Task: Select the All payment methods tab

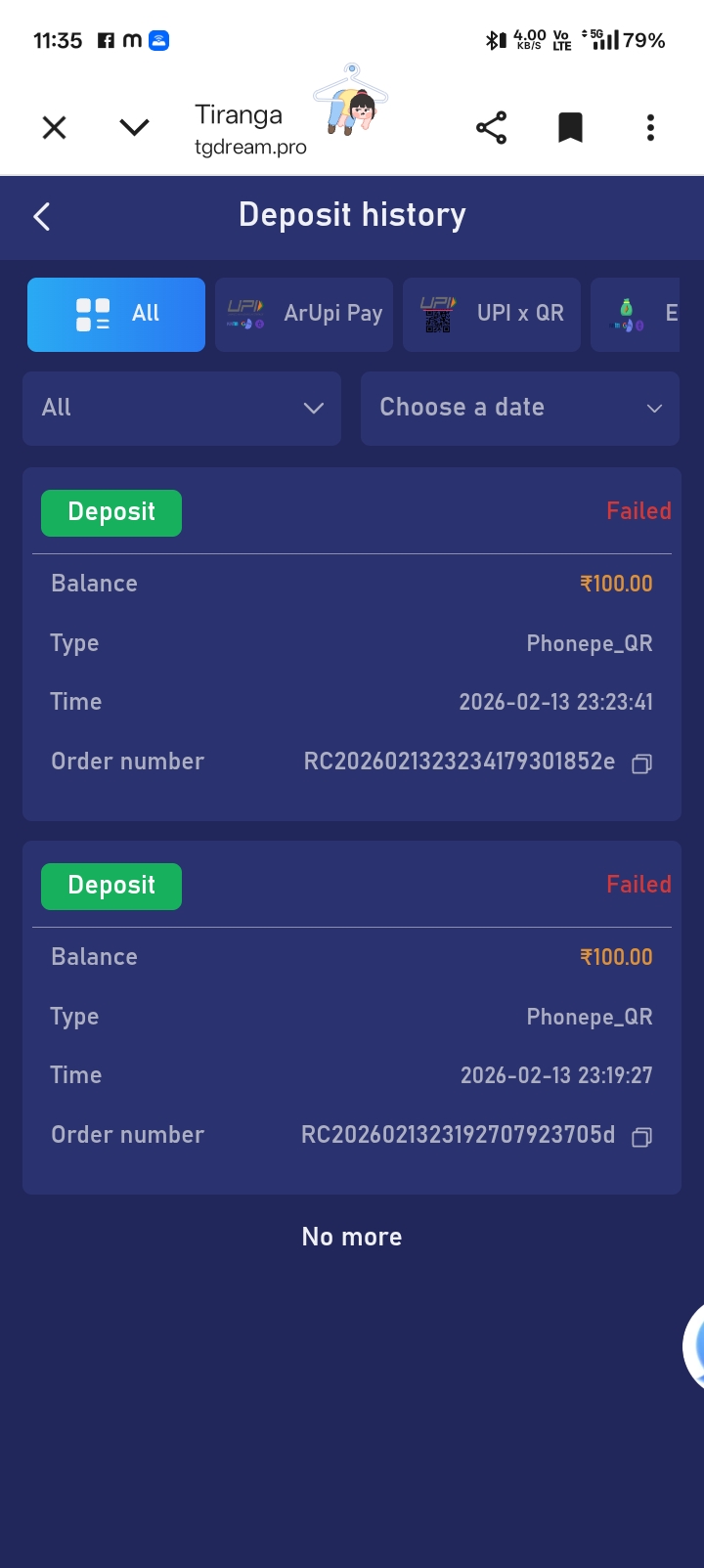Action: tap(116, 314)
